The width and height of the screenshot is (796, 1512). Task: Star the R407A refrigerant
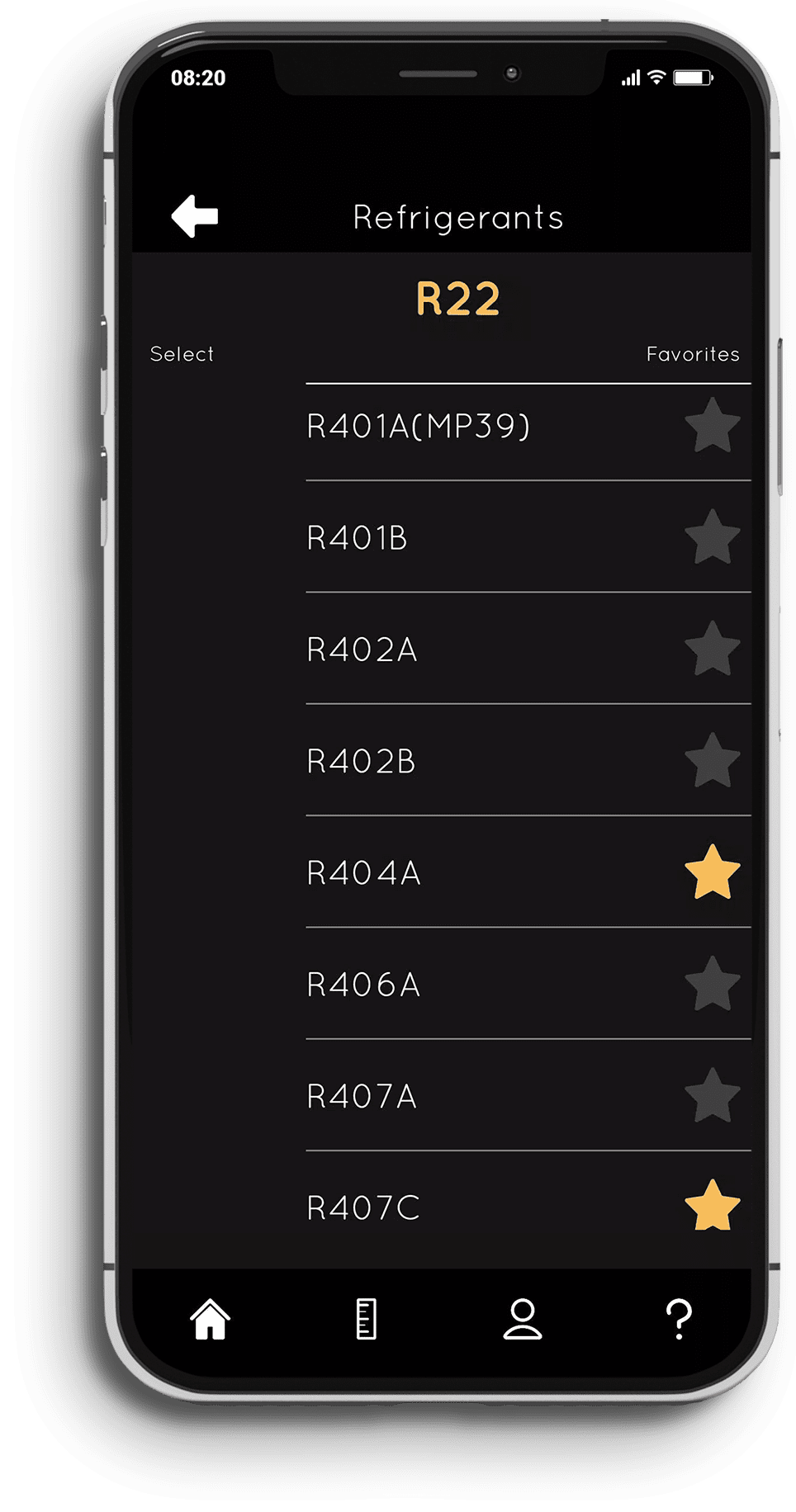pos(712,1097)
